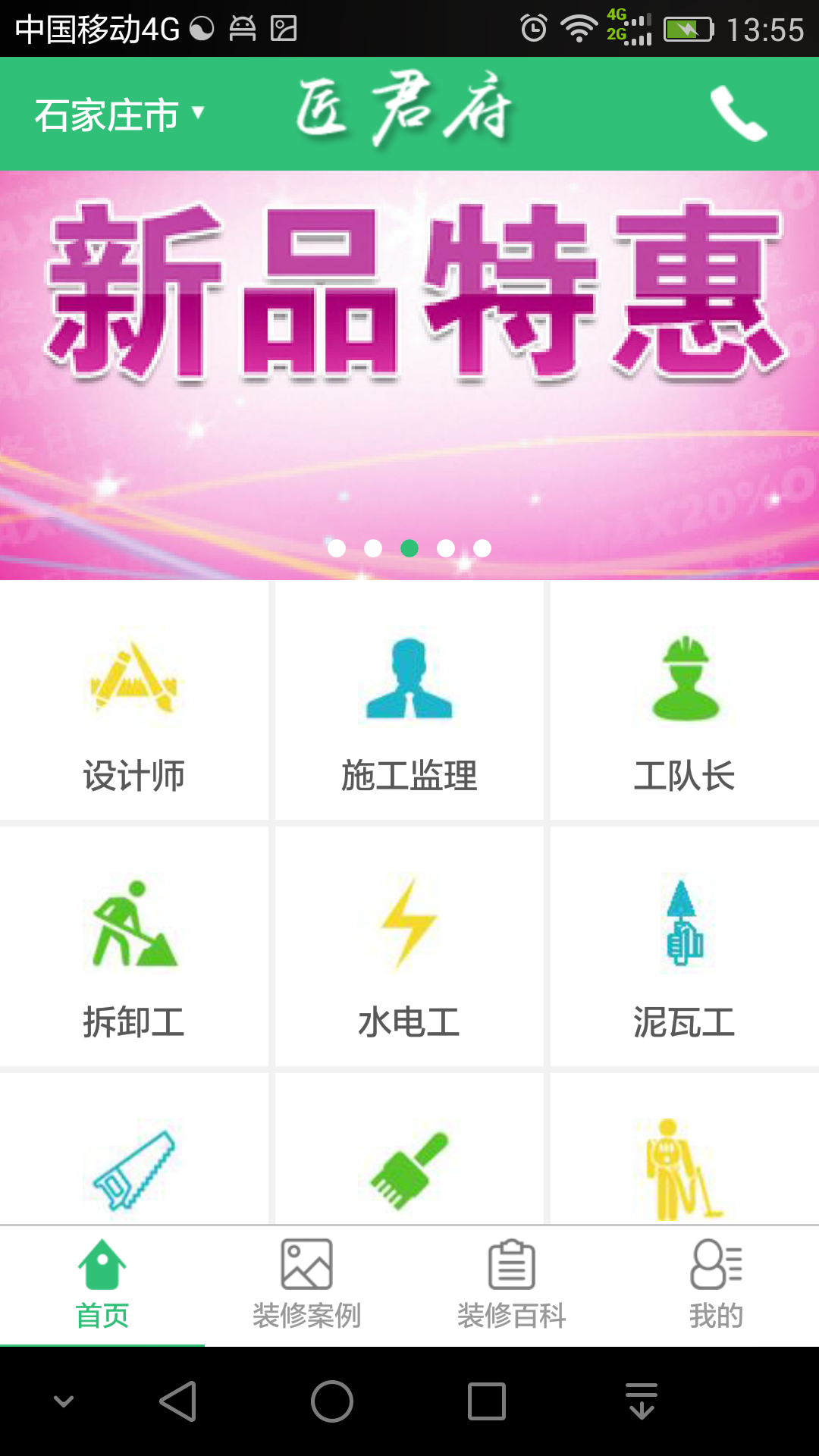The image size is (819, 1456).
Task: Select the 拆卸工 shoveling worker icon
Action: point(135,925)
